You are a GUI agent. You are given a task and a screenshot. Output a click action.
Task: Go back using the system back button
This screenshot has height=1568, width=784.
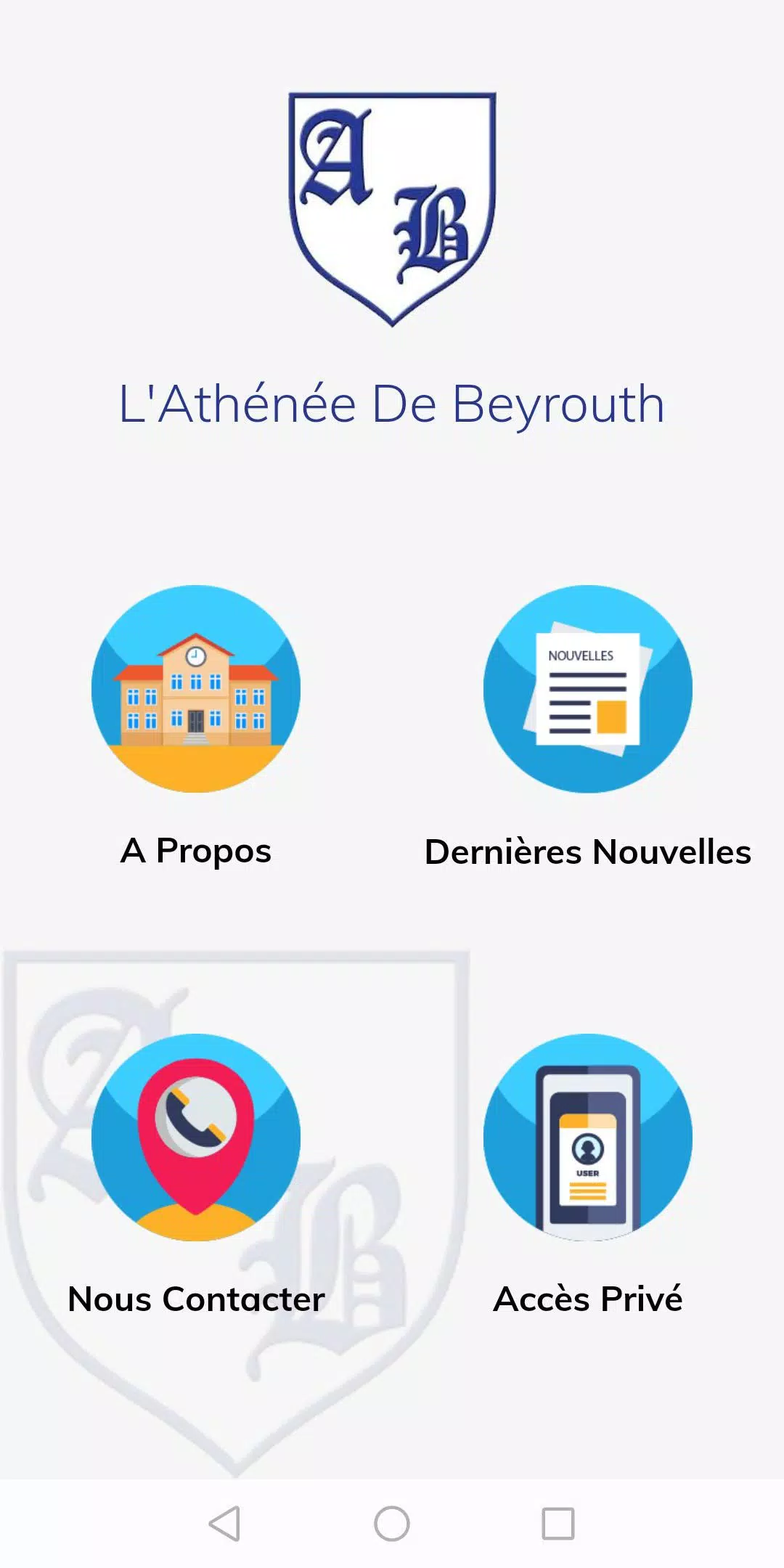(224, 1523)
